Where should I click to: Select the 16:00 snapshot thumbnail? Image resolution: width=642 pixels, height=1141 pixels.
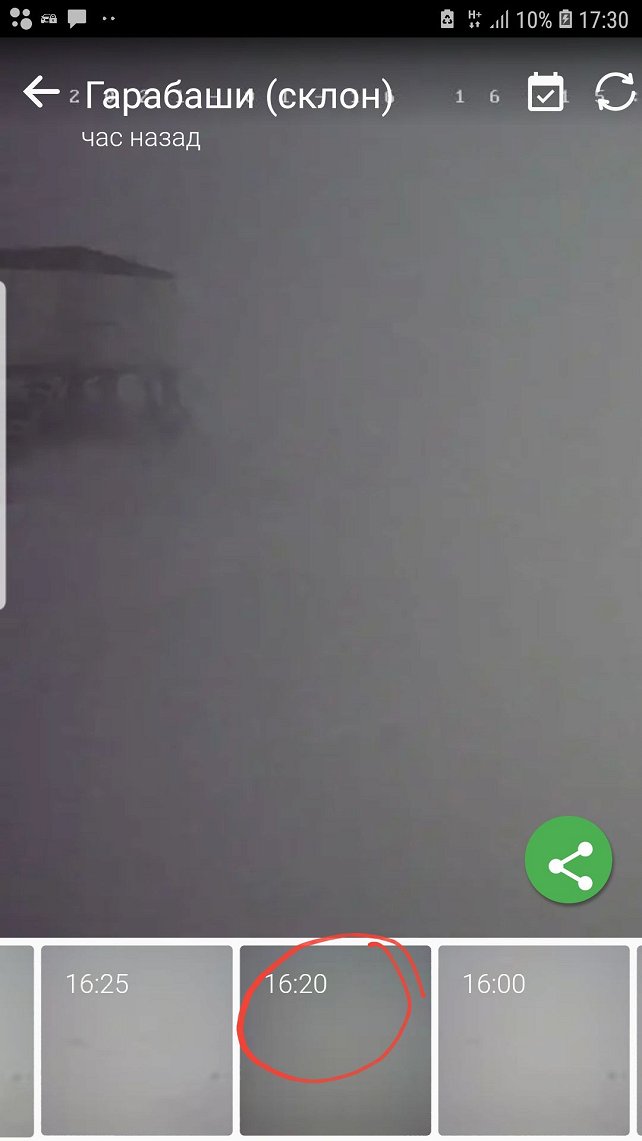click(x=533, y=1040)
